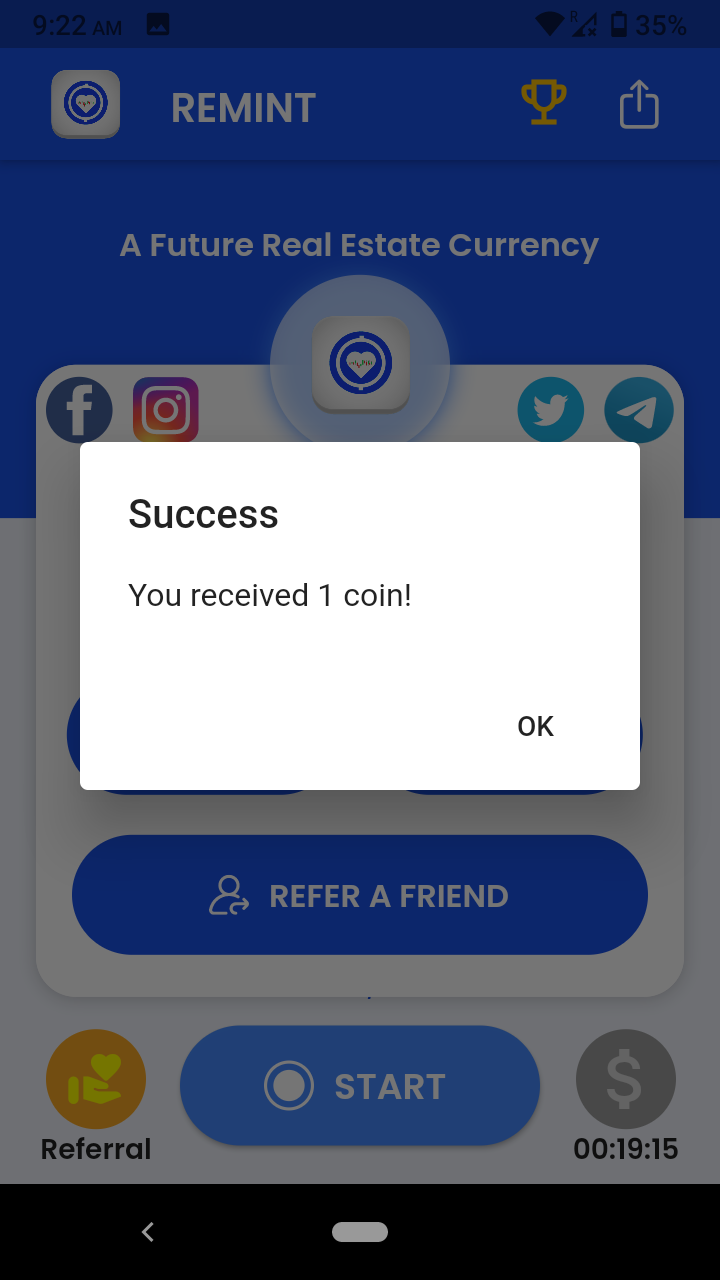Open the Facebook page link
Image resolution: width=720 pixels, height=1280 pixels.
point(79,410)
